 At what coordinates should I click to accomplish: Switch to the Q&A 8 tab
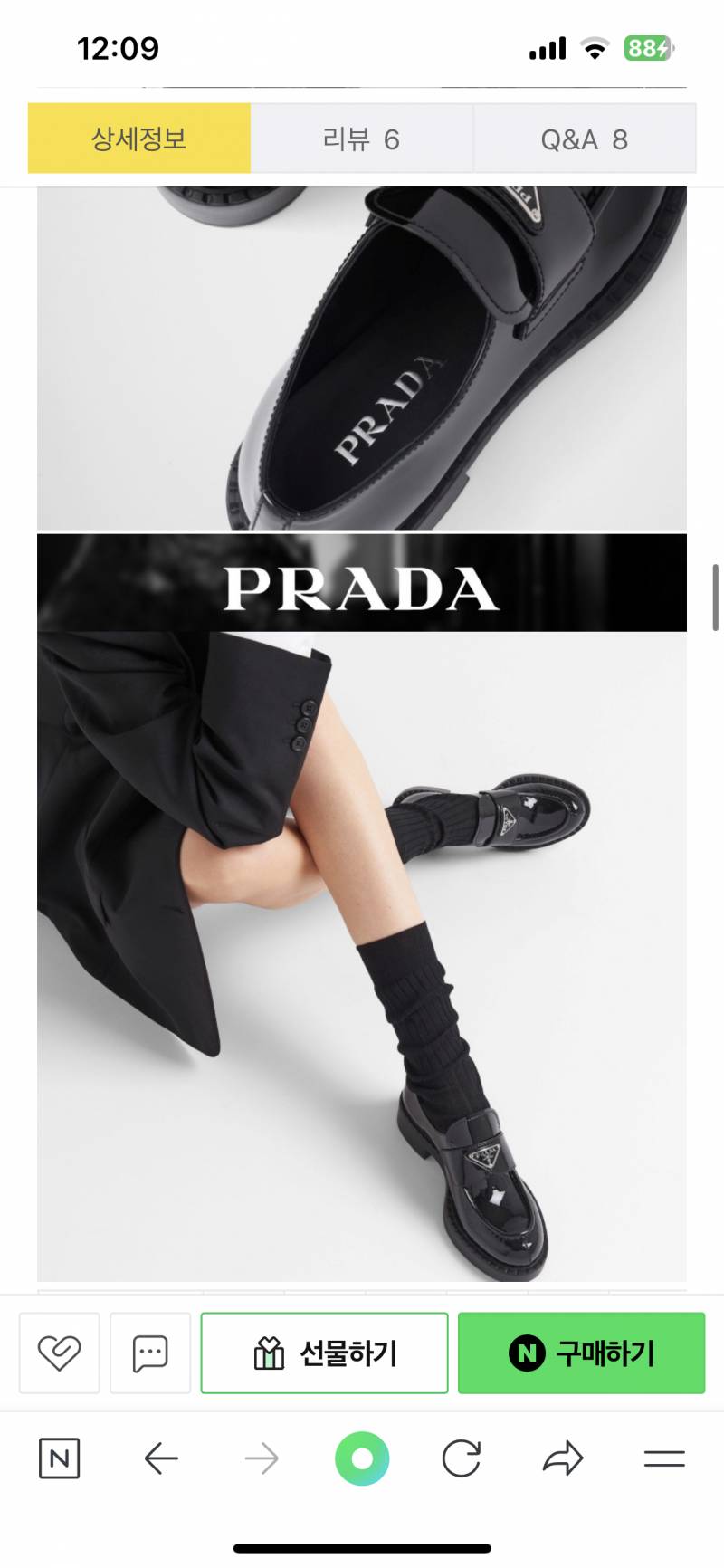tap(584, 139)
